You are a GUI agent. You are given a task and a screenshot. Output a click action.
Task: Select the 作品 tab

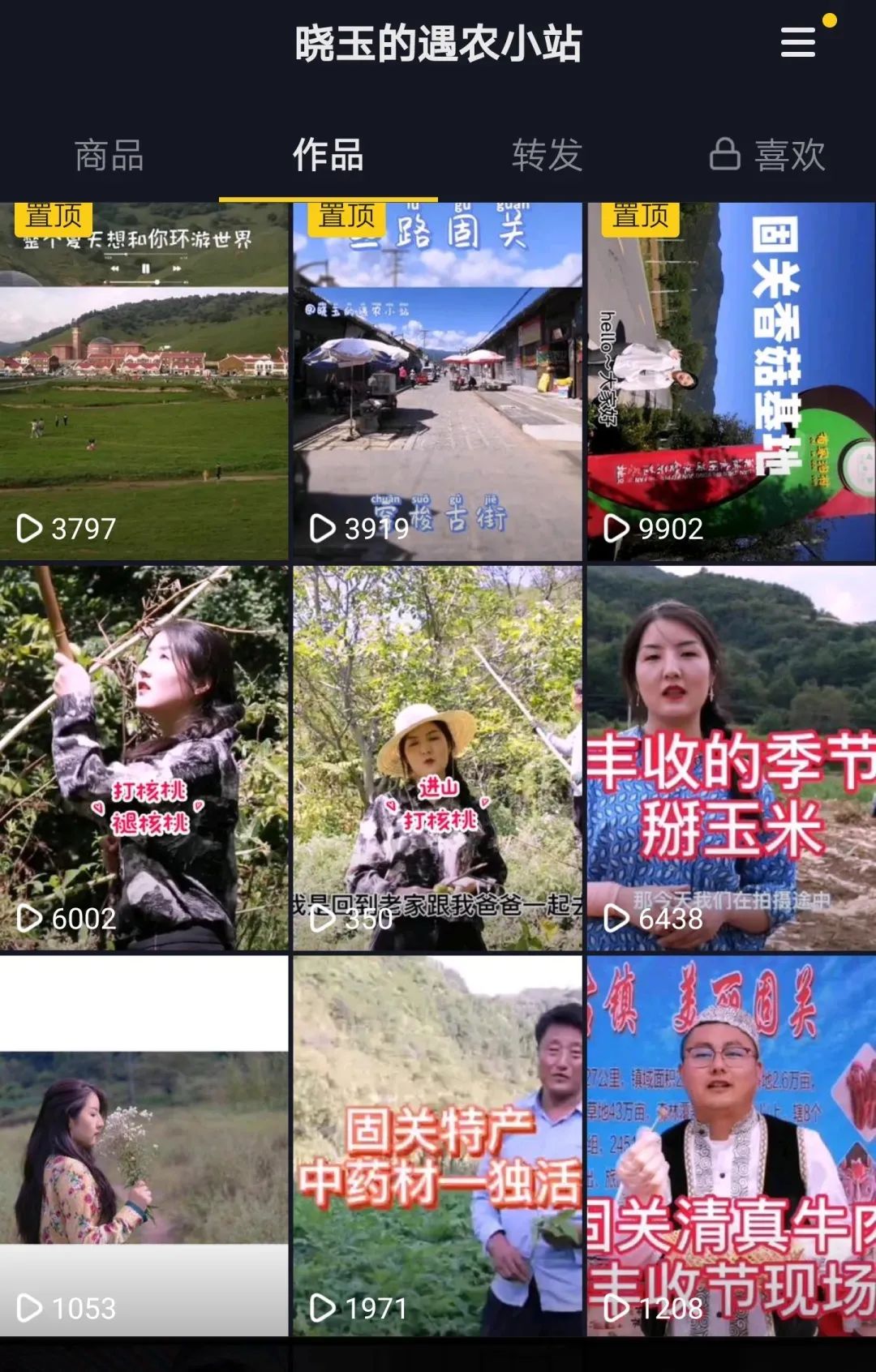(328, 155)
